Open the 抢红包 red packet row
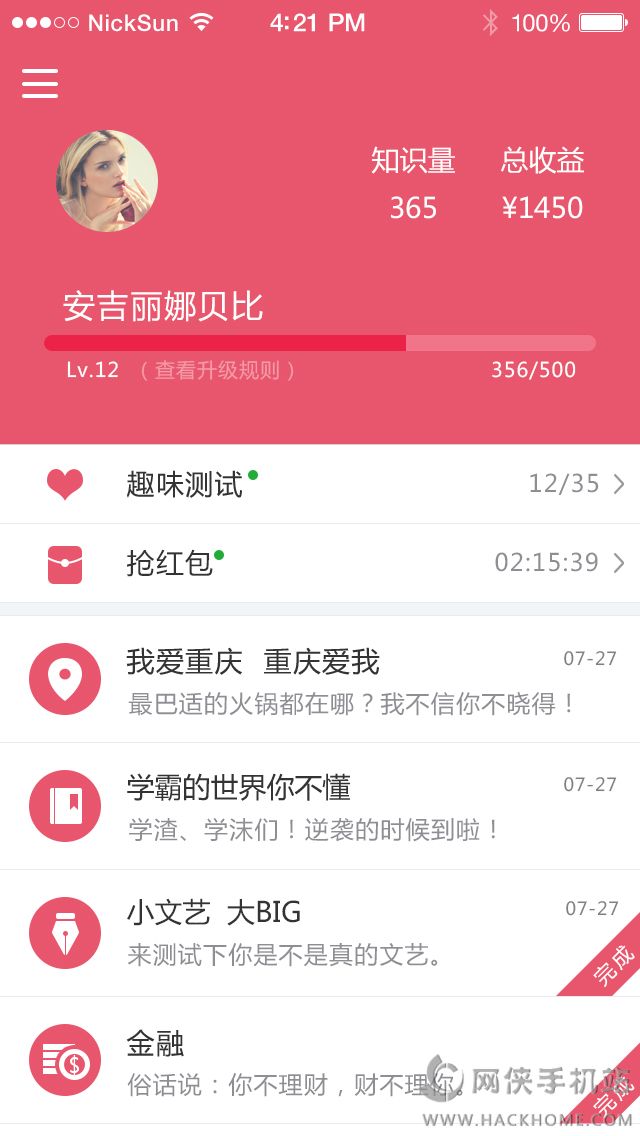 [x=320, y=563]
